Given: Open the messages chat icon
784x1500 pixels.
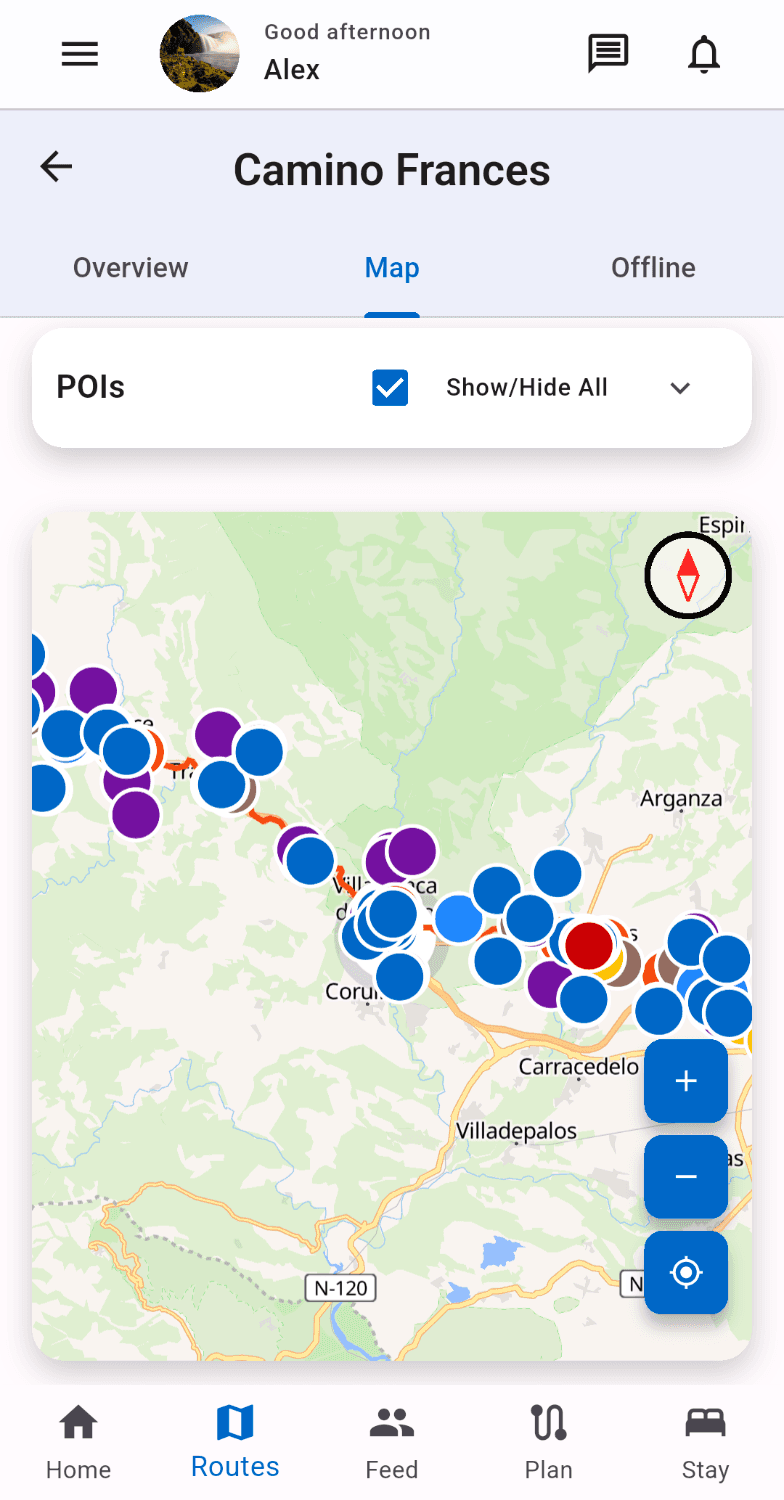Looking at the screenshot, I should (607, 54).
